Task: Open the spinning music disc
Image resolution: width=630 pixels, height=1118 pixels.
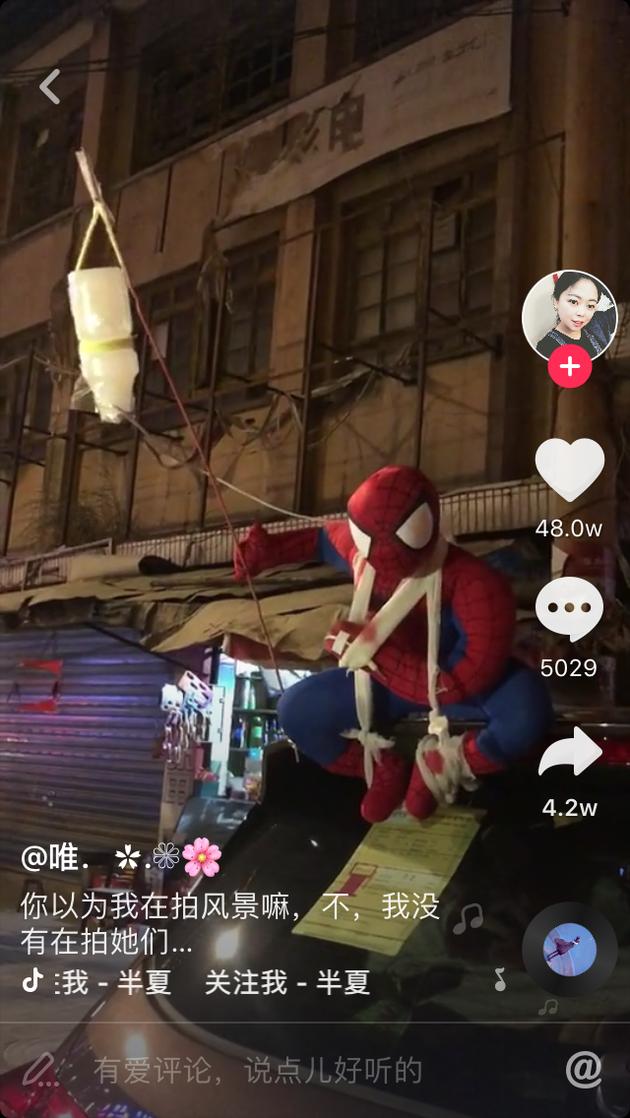Action: click(x=569, y=949)
